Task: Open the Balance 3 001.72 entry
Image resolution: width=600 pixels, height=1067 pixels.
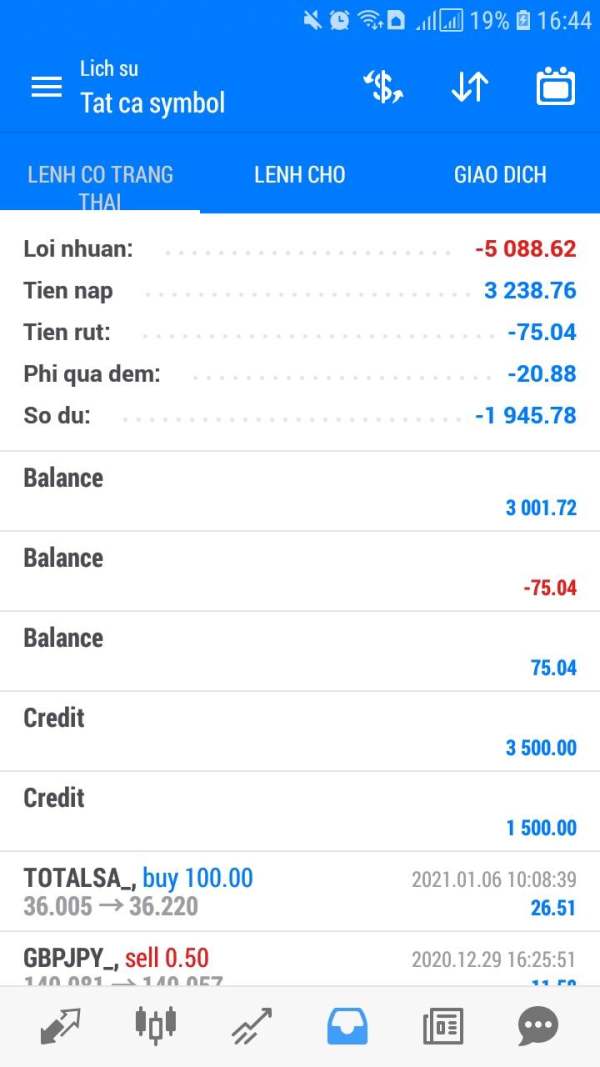Action: coord(300,491)
